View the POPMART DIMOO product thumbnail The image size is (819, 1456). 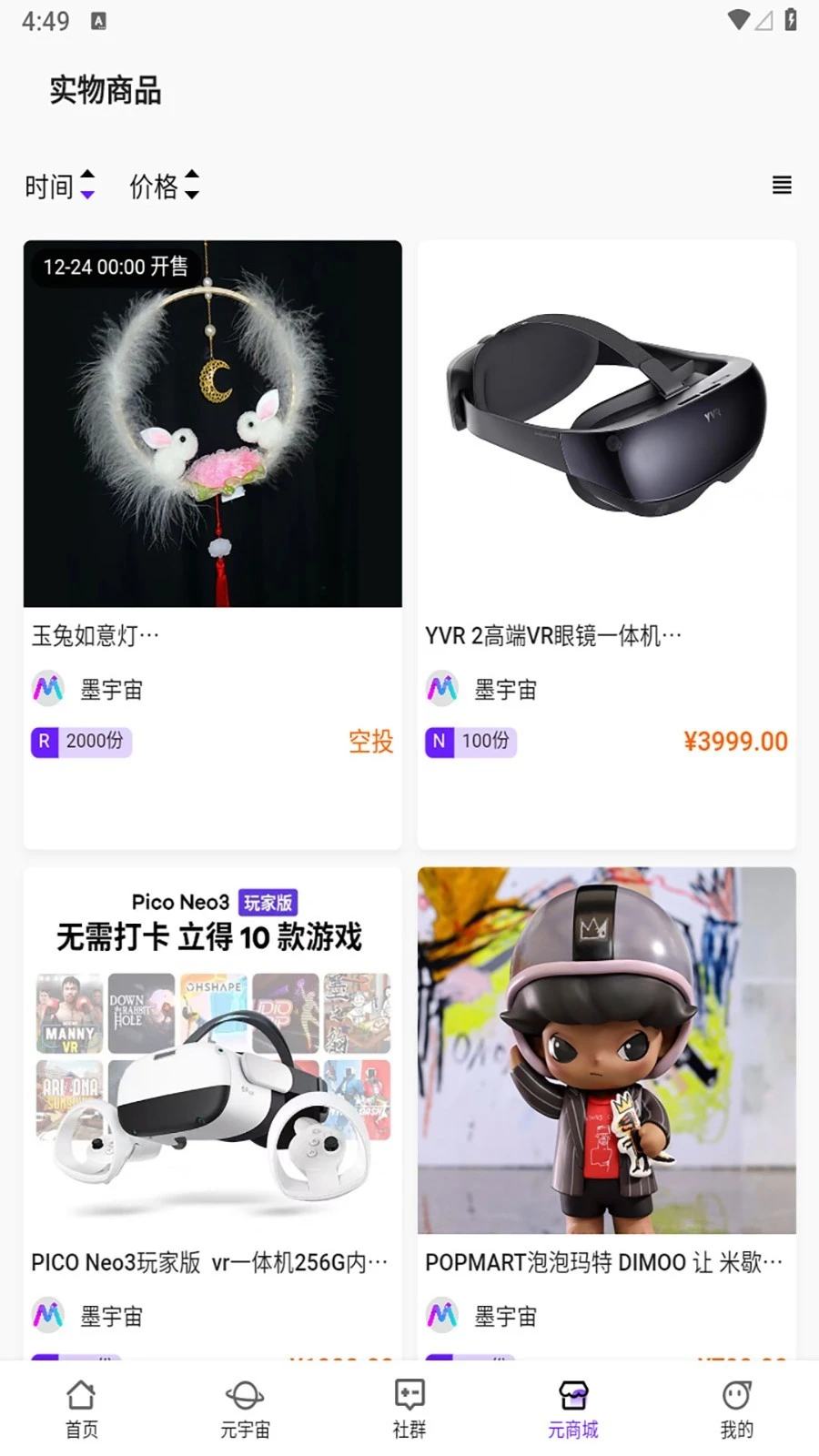pyautogui.click(x=606, y=1051)
